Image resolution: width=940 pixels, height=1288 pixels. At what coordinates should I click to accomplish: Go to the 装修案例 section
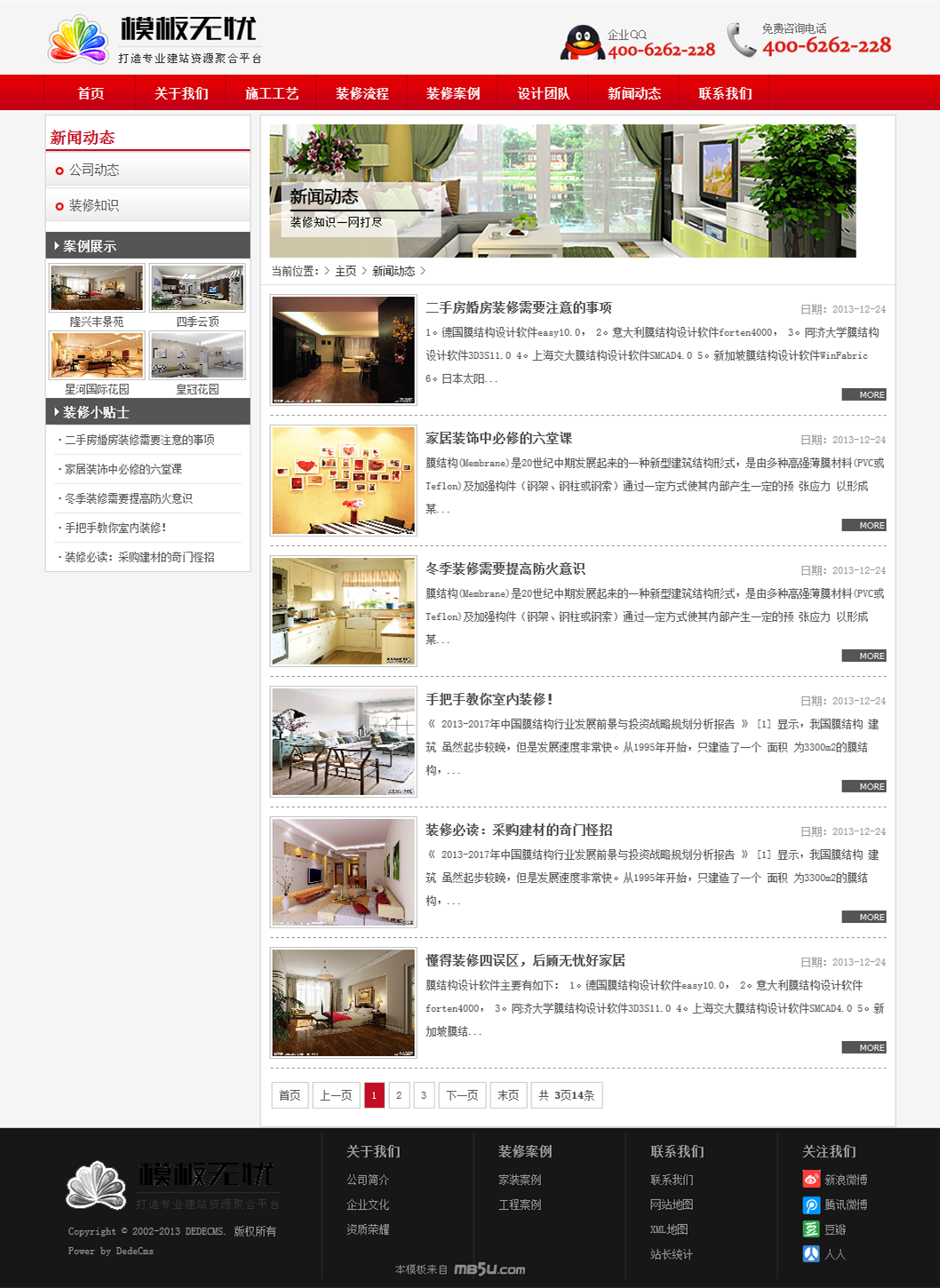pyautogui.click(x=453, y=93)
